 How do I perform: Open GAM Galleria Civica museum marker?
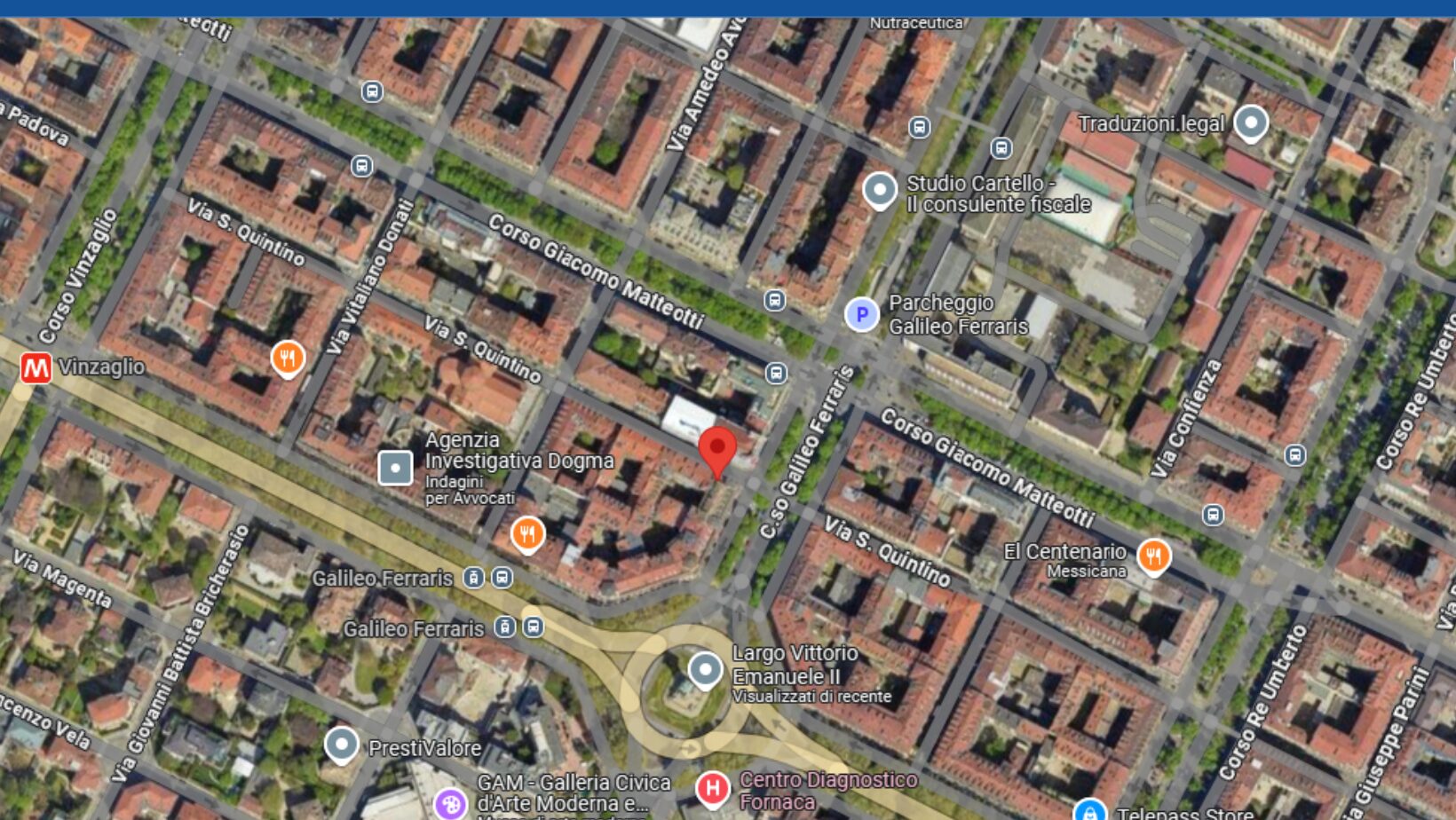pos(450,802)
